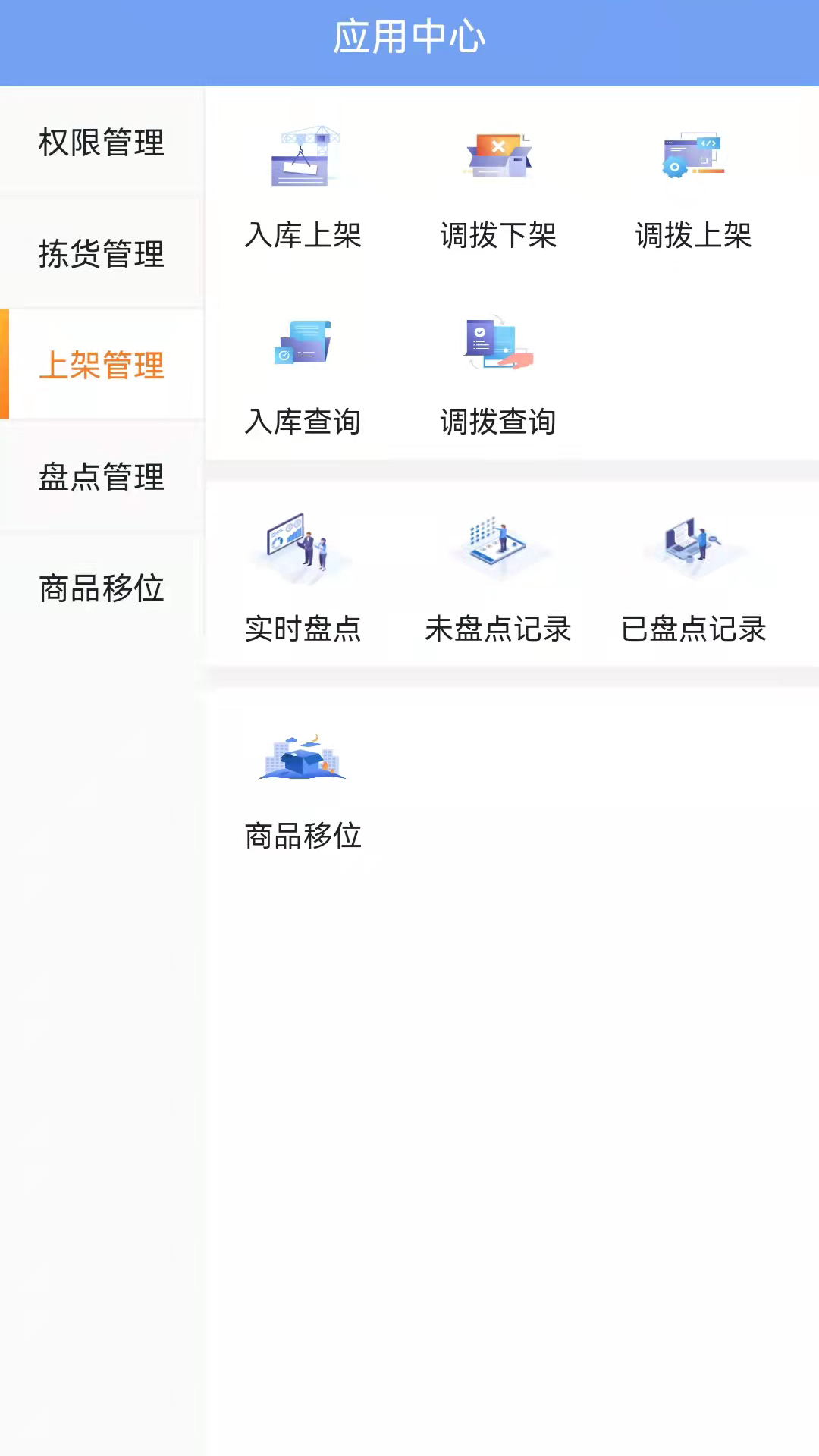Open 商品移位 in the left sidebar

click(102, 588)
